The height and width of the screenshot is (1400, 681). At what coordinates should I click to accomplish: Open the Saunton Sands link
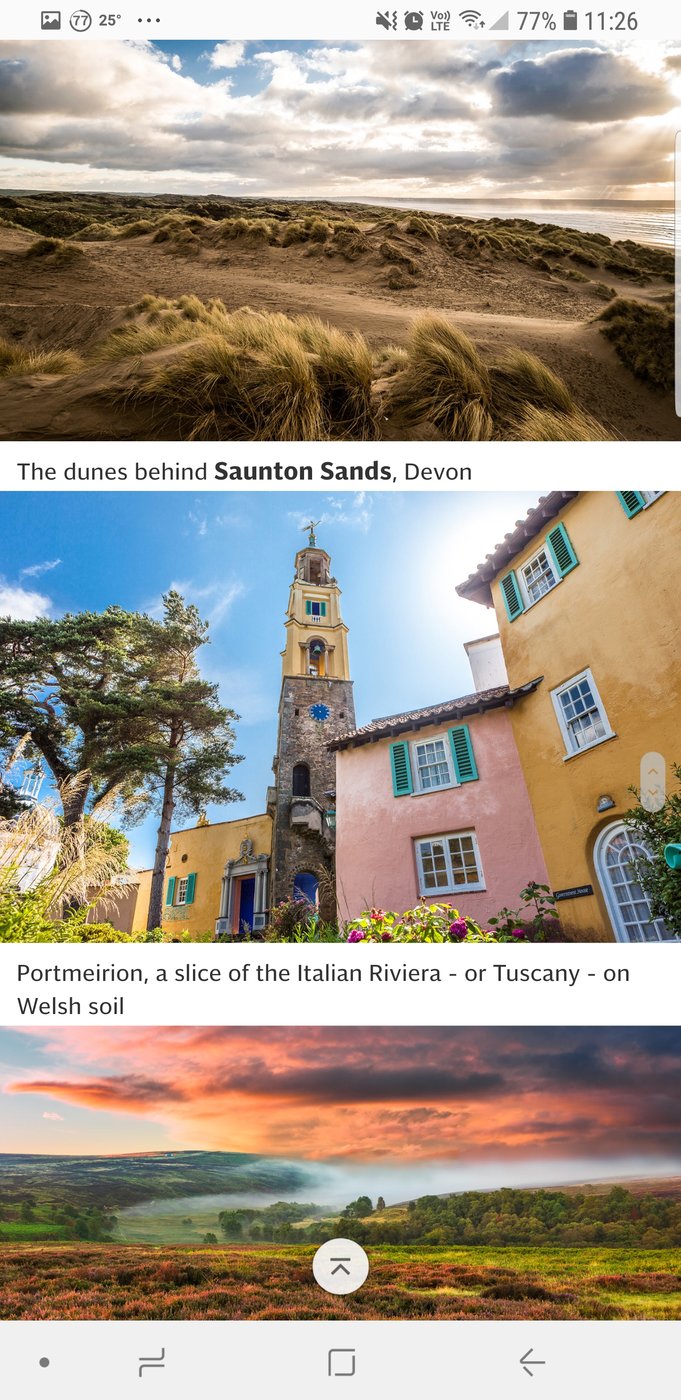coord(302,471)
